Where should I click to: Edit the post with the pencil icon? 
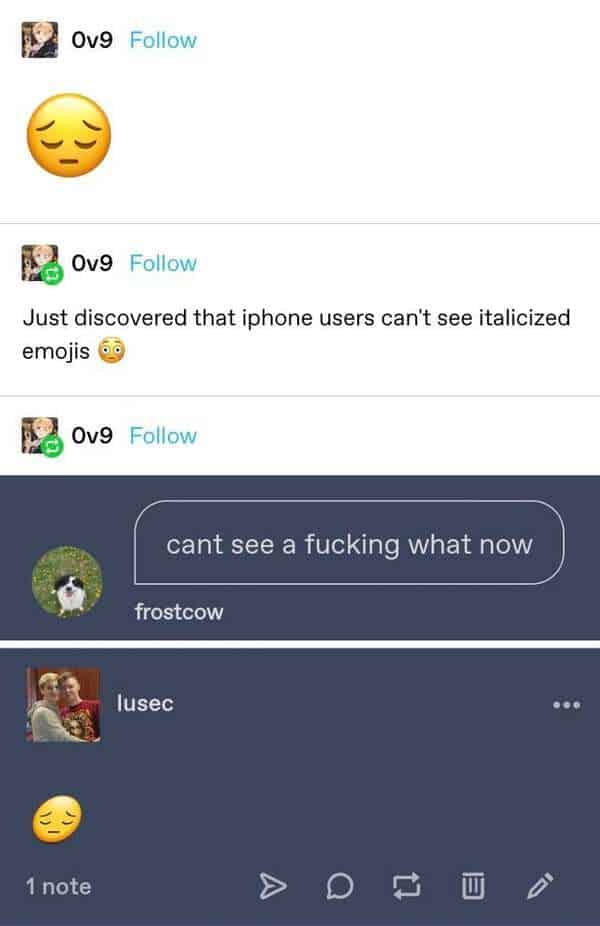coord(540,886)
